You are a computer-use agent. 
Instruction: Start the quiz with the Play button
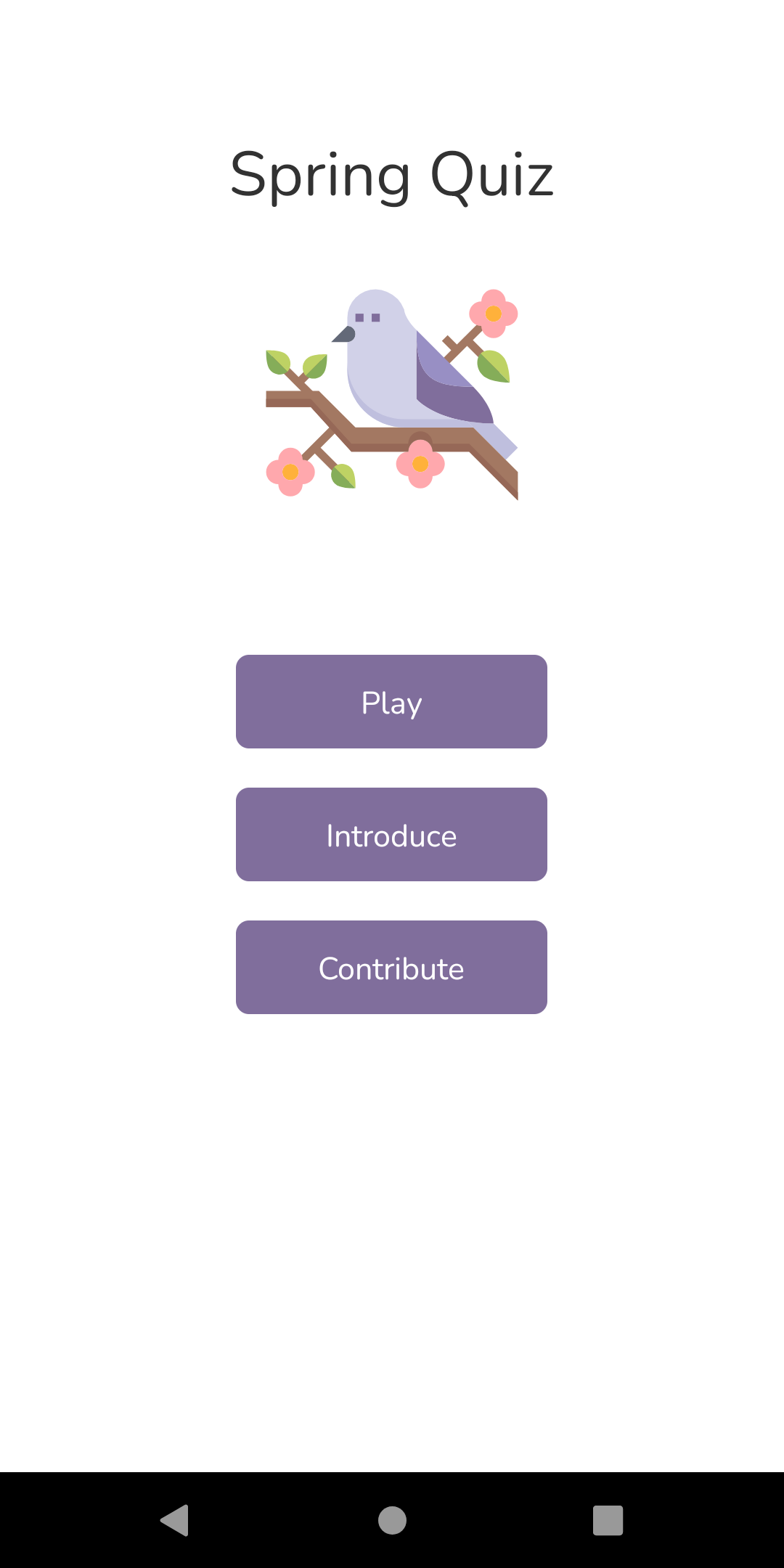391,702
